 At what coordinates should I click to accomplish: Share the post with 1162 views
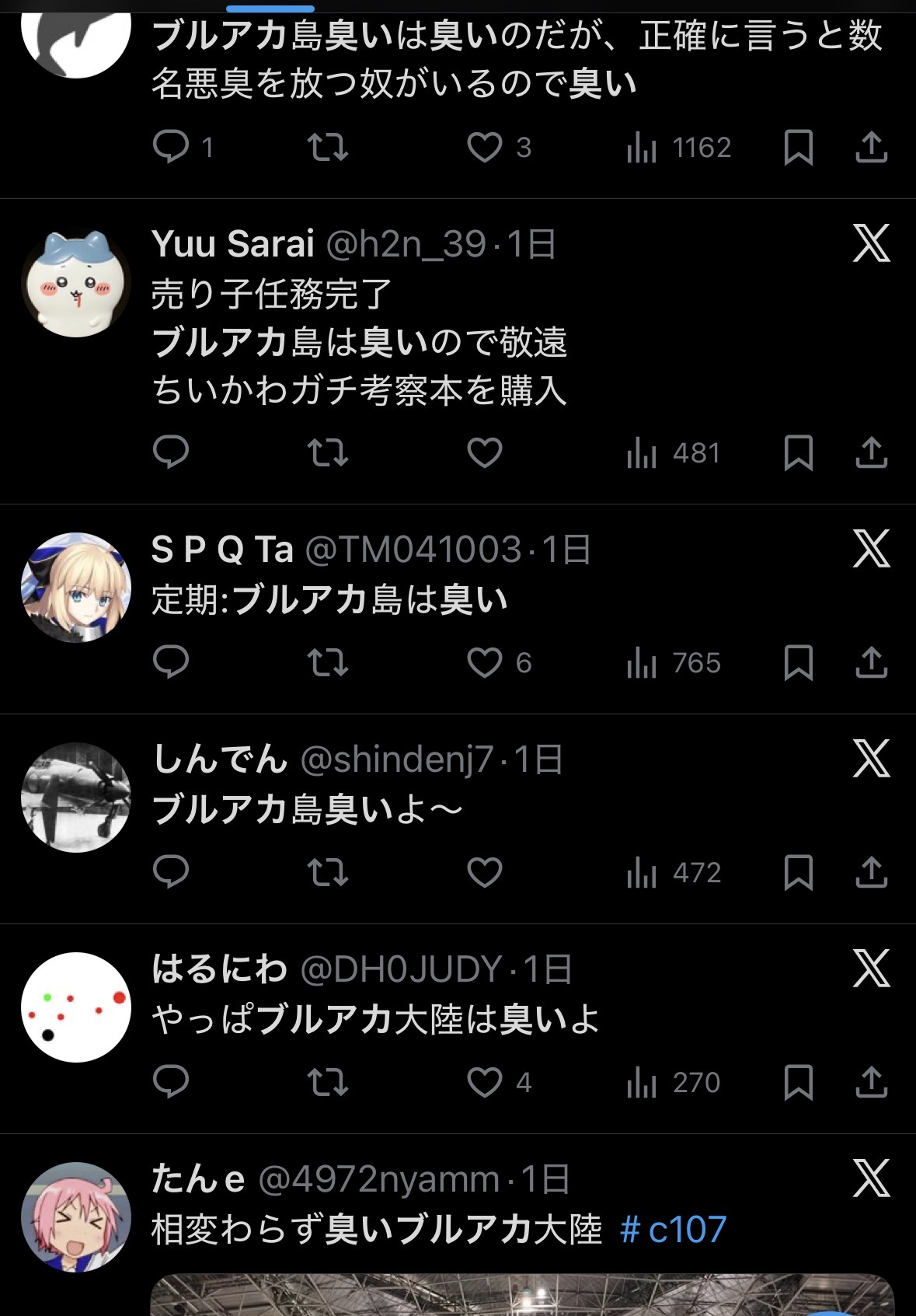pos(871,148)
